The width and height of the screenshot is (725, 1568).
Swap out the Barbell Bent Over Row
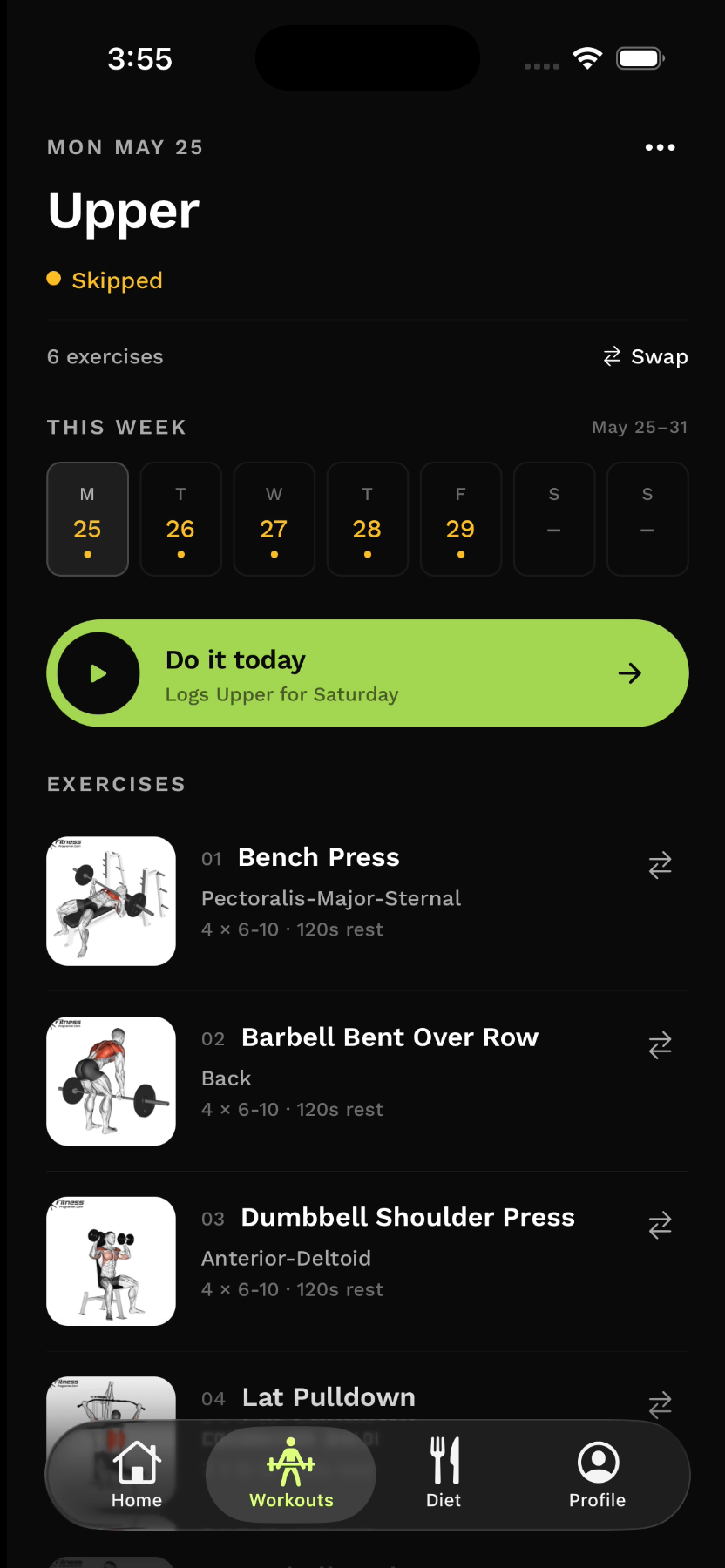pyautogui.click(x=660, y=1044)
